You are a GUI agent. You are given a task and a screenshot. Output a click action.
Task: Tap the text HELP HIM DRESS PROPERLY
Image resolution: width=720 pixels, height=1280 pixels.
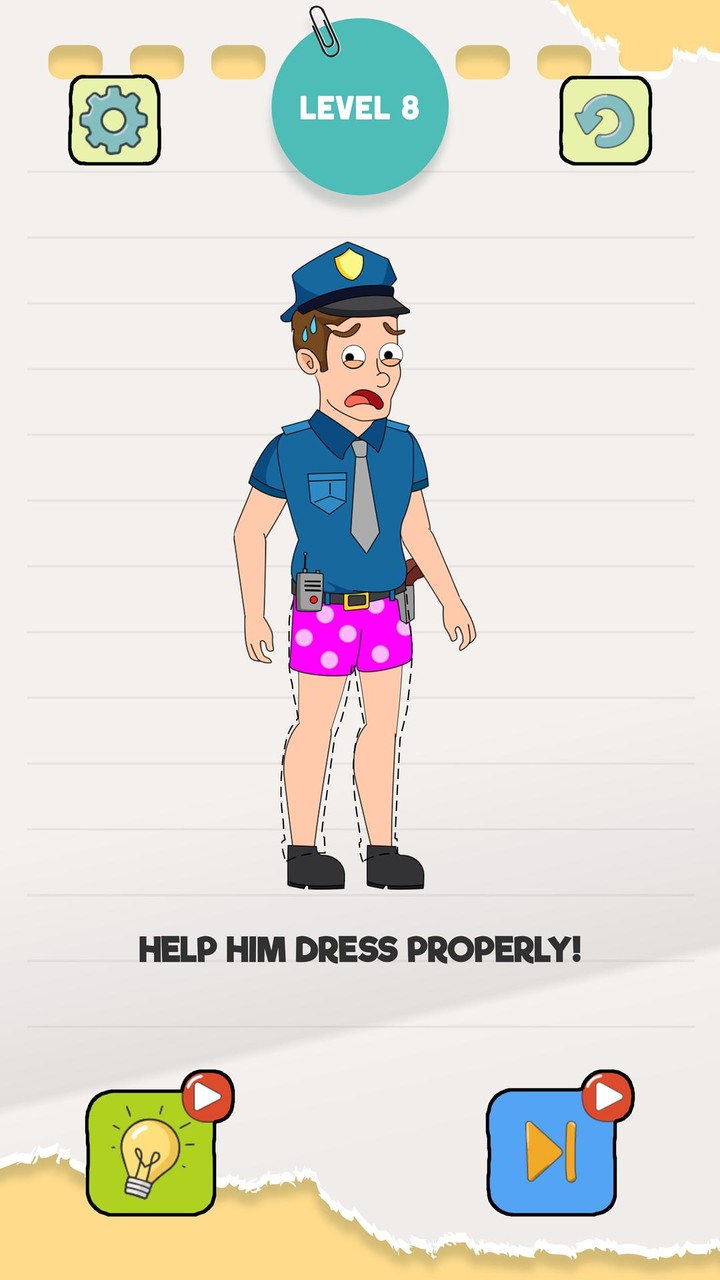[x=360, y=945]
